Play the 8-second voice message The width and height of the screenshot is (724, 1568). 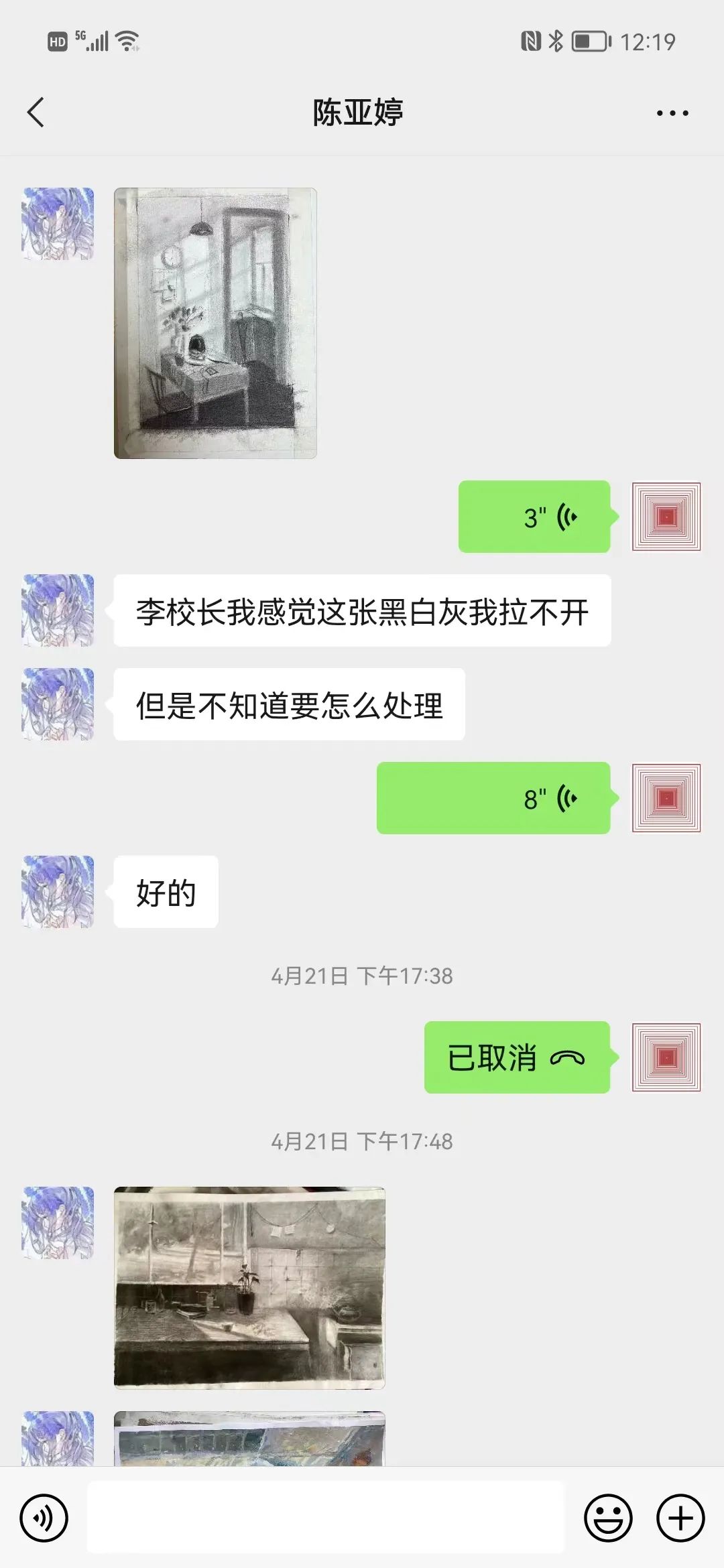[493, 798]
